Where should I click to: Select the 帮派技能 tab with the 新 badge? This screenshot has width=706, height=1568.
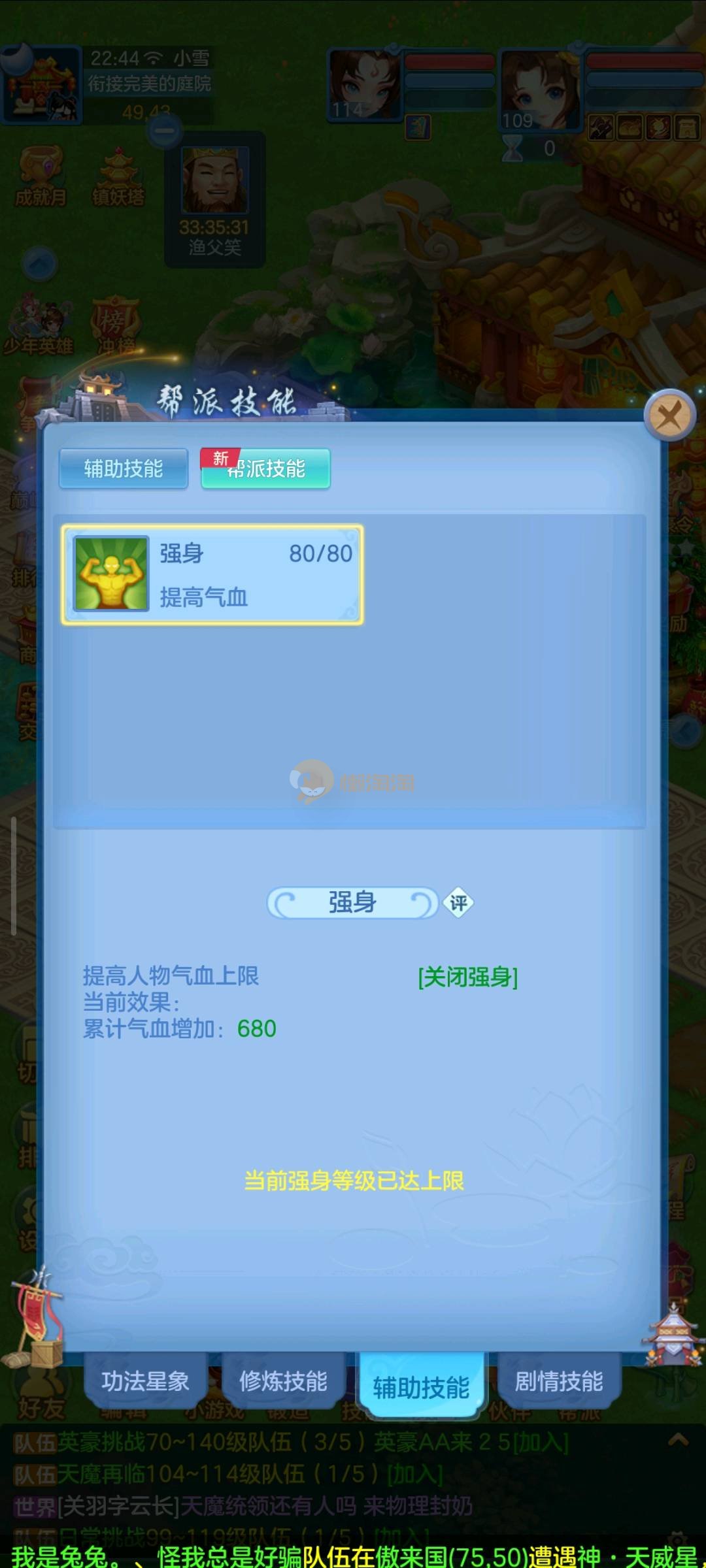point(265,468)
